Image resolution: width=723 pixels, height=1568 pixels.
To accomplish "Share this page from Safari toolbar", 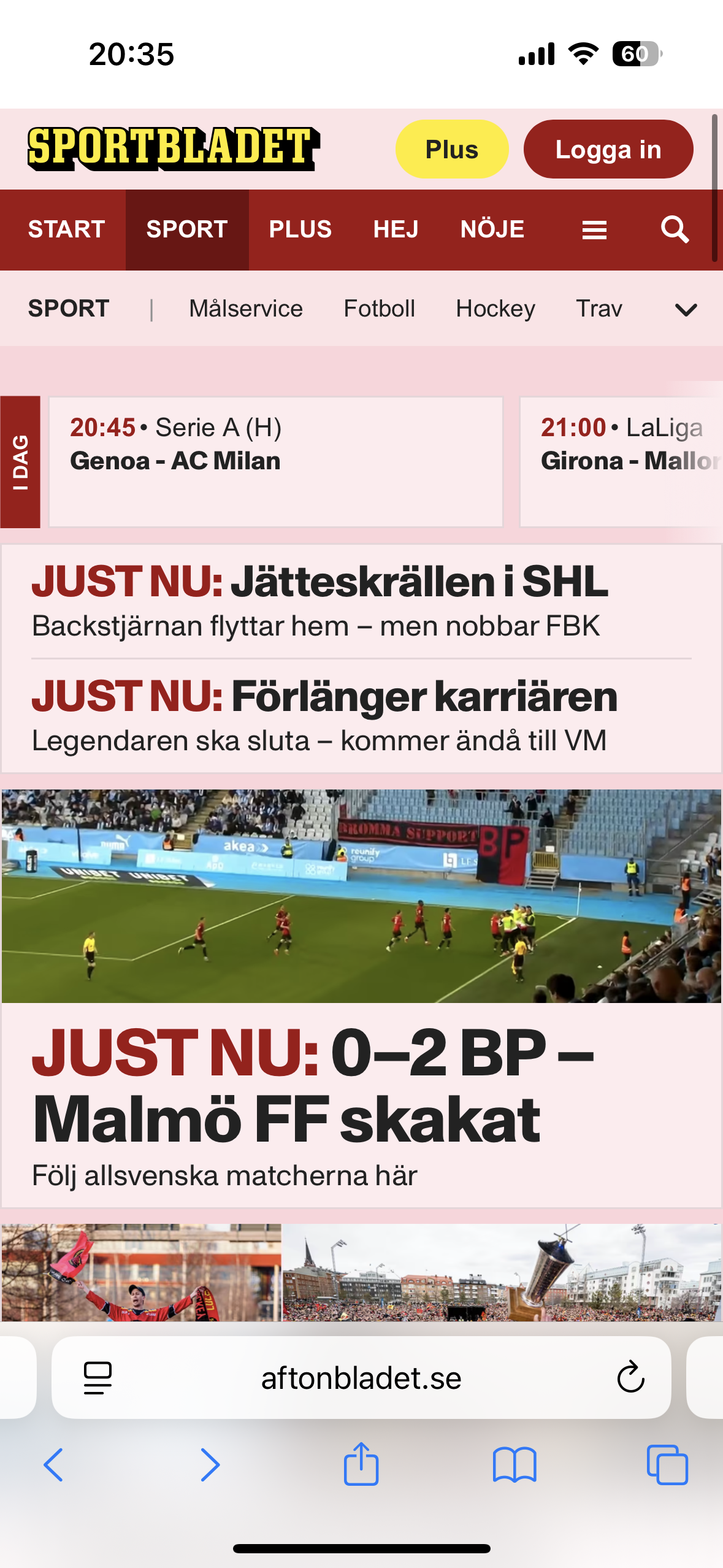I will [361, 1465].
